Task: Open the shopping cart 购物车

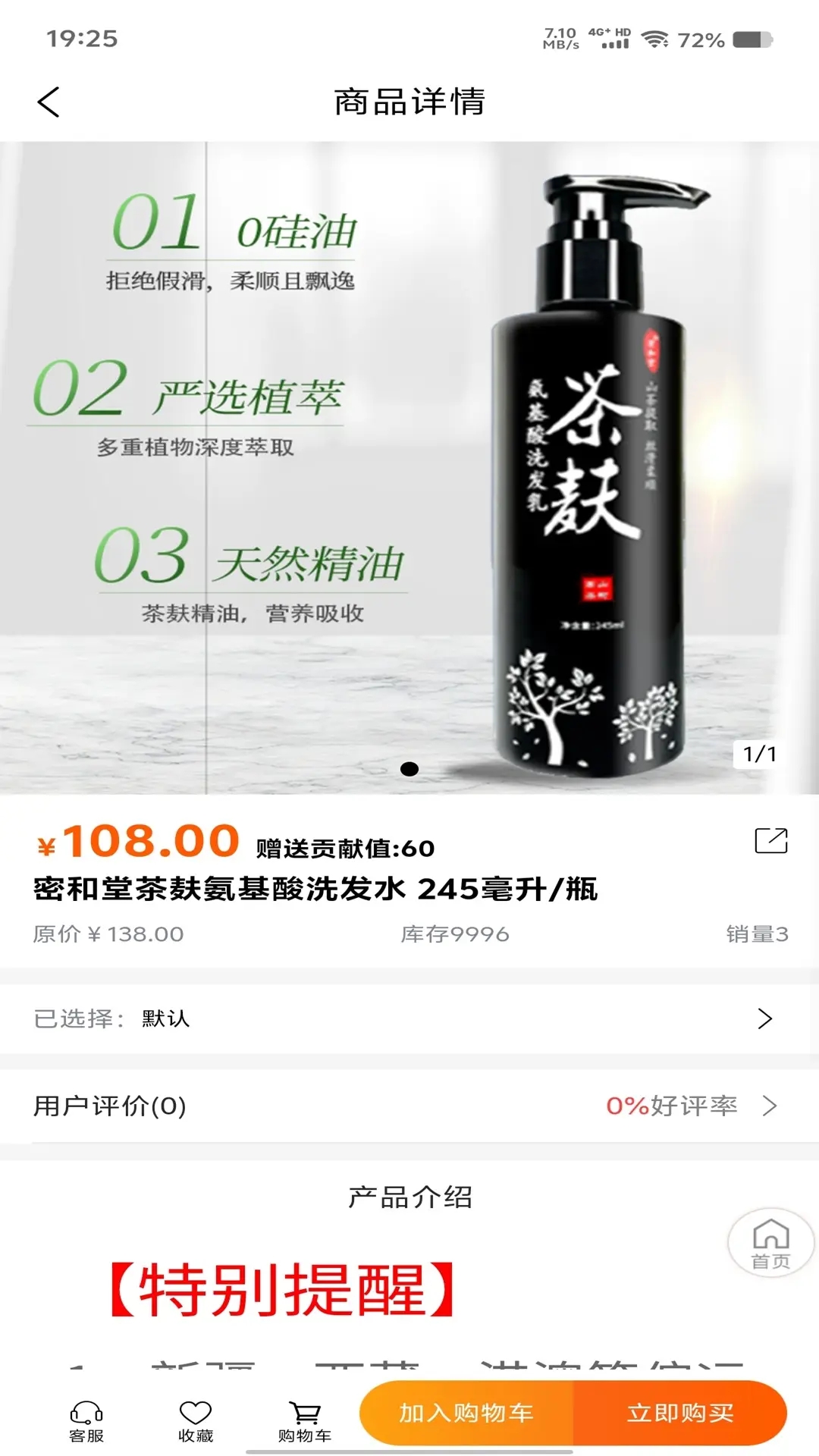Action: pos(305,1420)
